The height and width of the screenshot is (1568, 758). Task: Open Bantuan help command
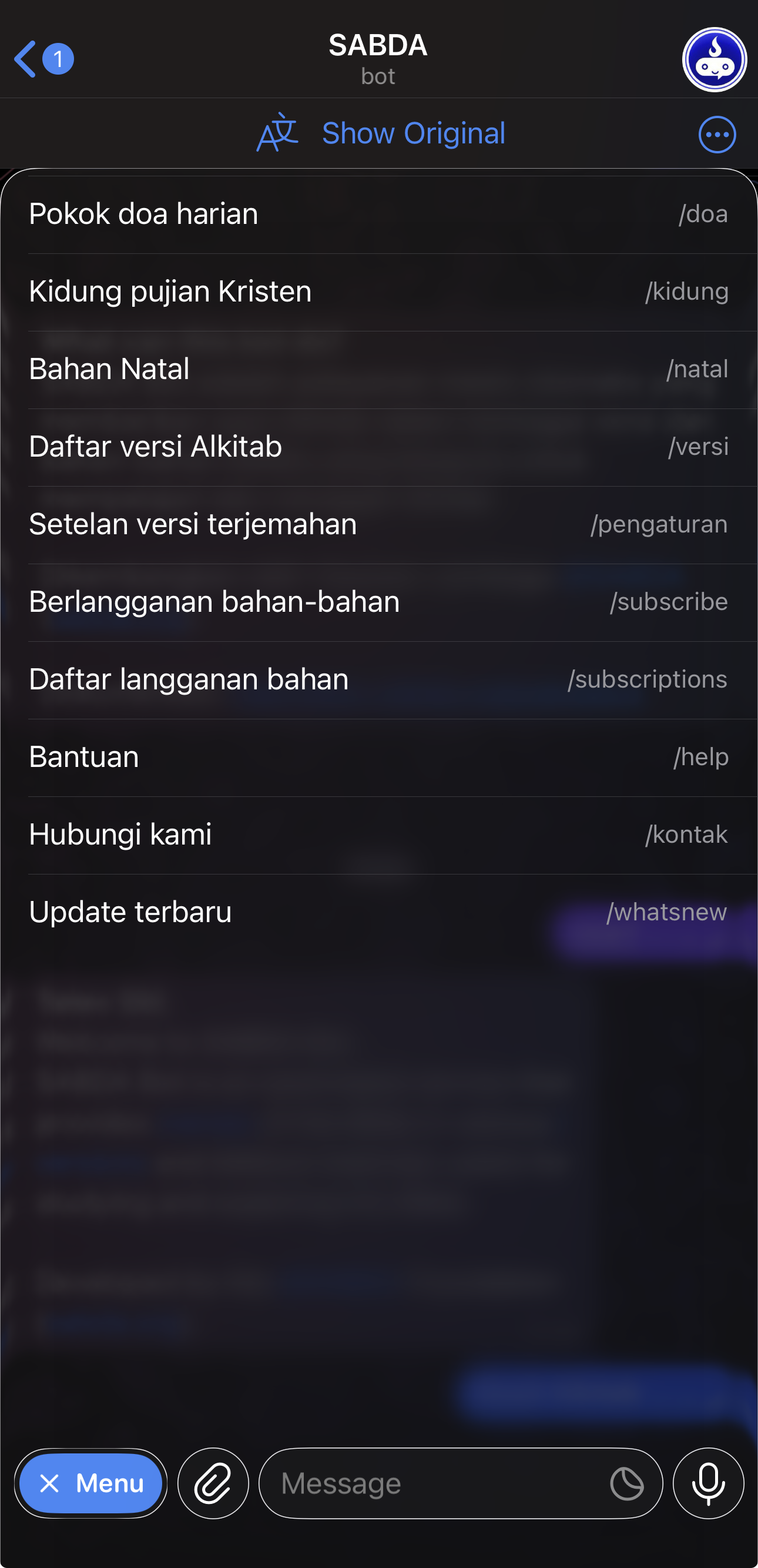(378, 756)
